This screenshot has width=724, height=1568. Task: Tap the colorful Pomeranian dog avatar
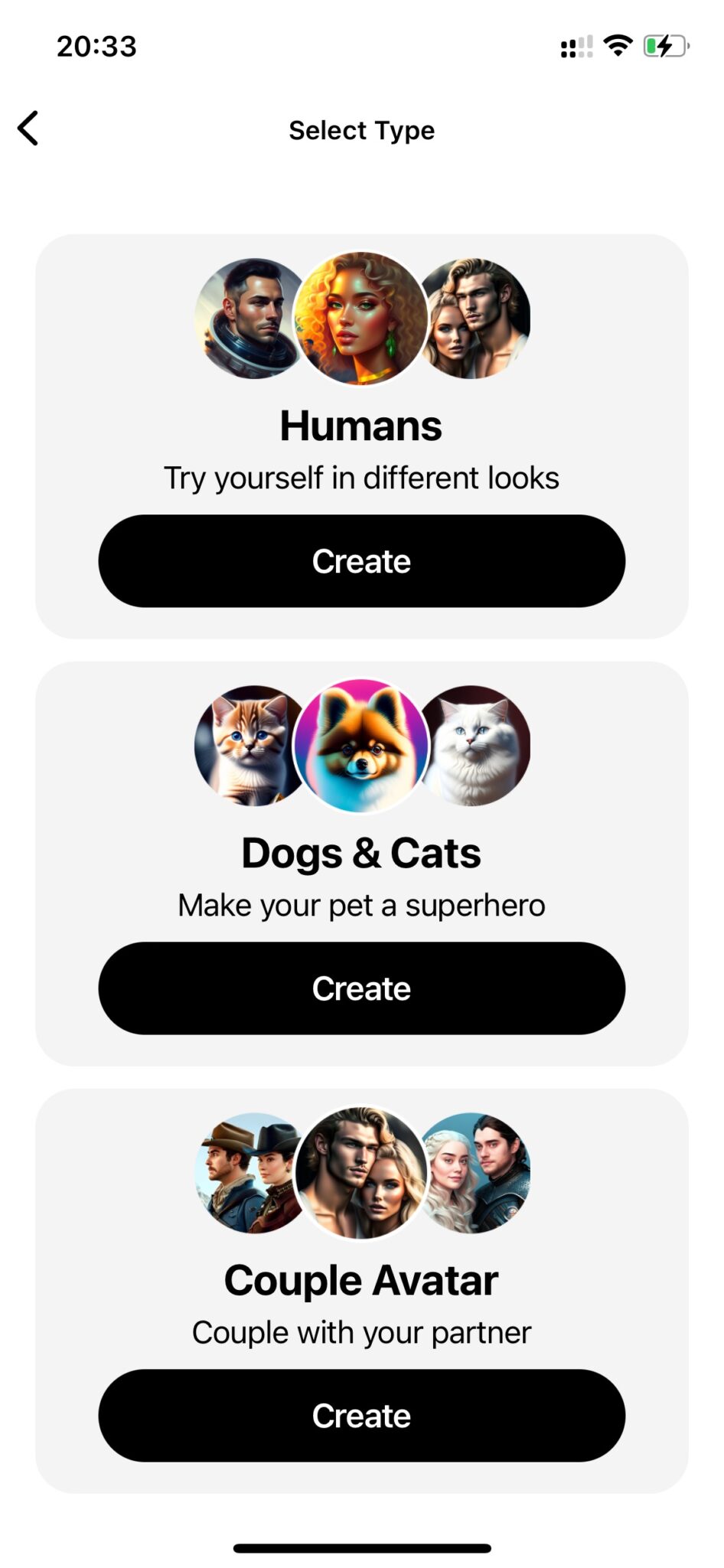tap(361, 744)
